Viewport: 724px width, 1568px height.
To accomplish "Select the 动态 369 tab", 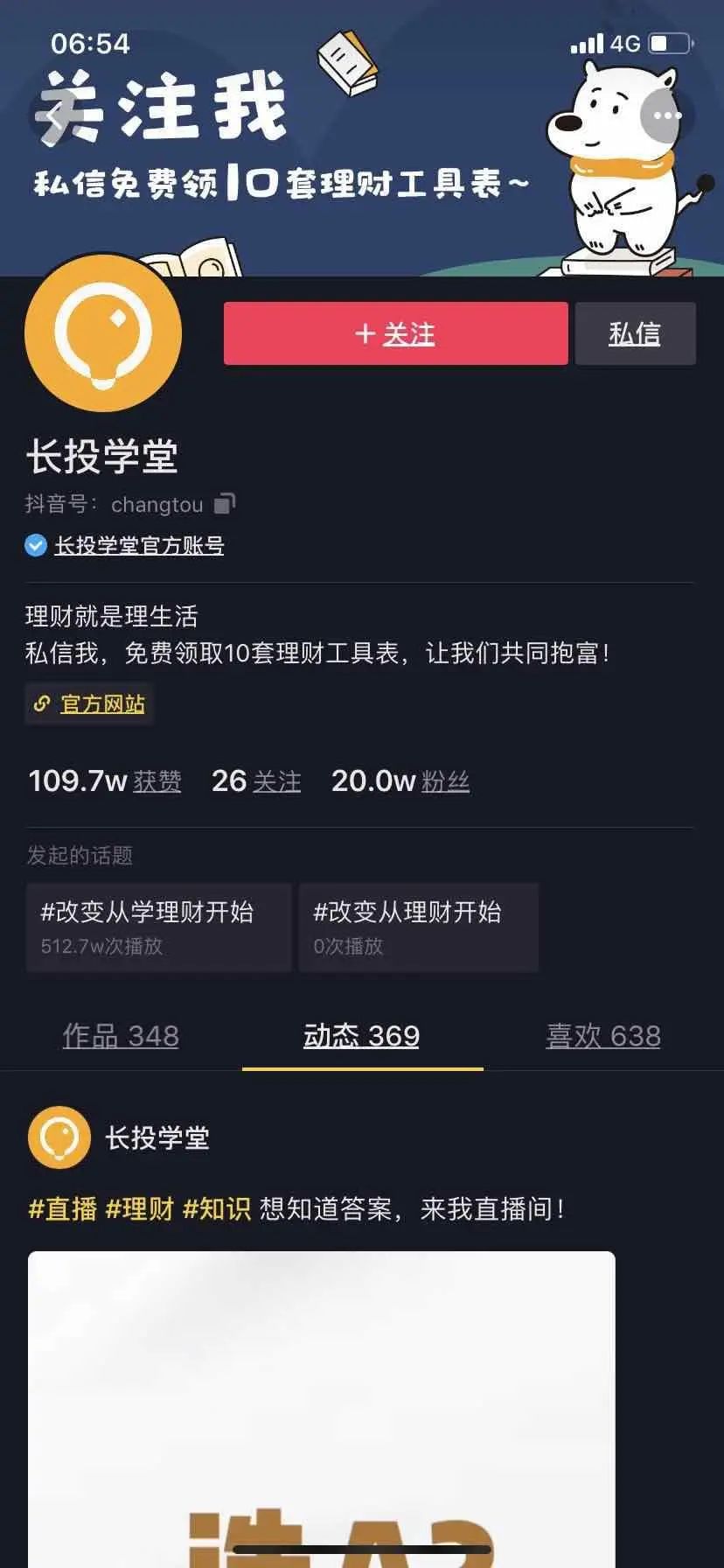I will 361,1036.
